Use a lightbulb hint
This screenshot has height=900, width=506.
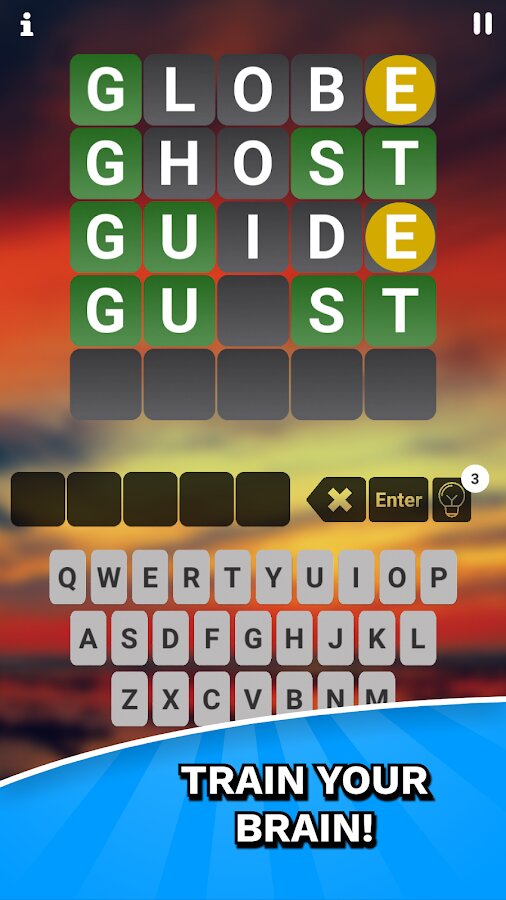(451, 499)
